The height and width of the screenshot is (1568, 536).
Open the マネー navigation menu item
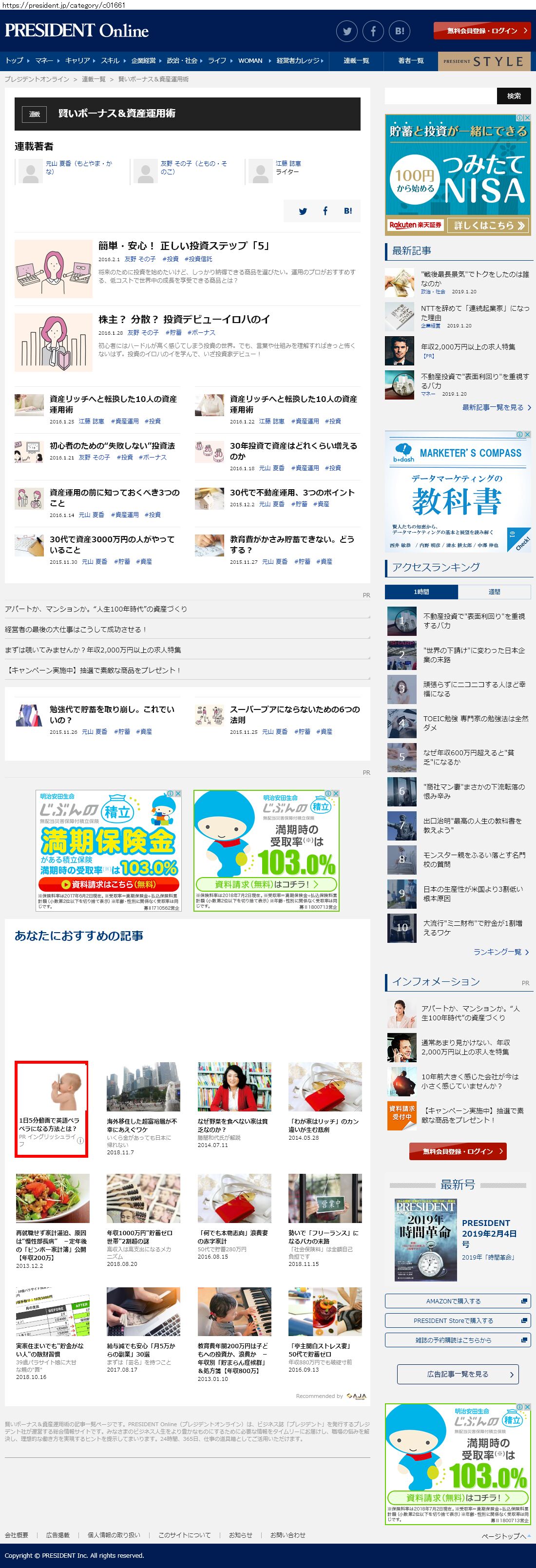[44, 61]
